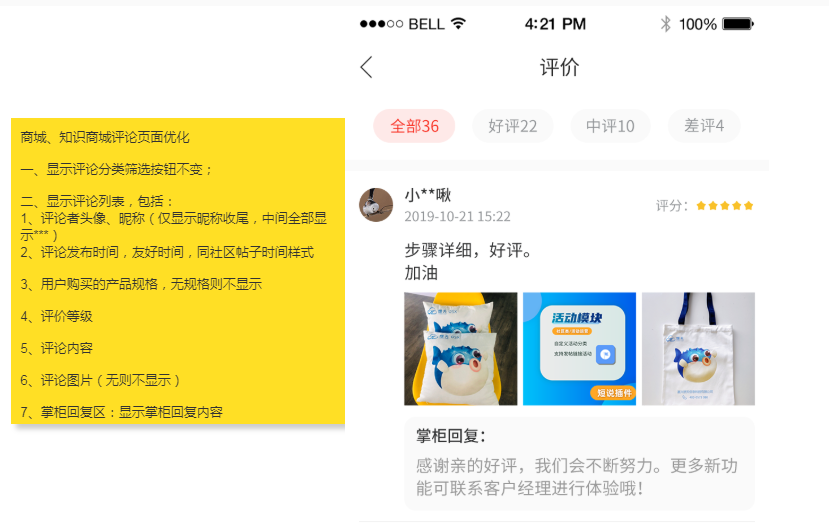
Task: Open the tote bag review photo
Action: click(x=698, y=349)
